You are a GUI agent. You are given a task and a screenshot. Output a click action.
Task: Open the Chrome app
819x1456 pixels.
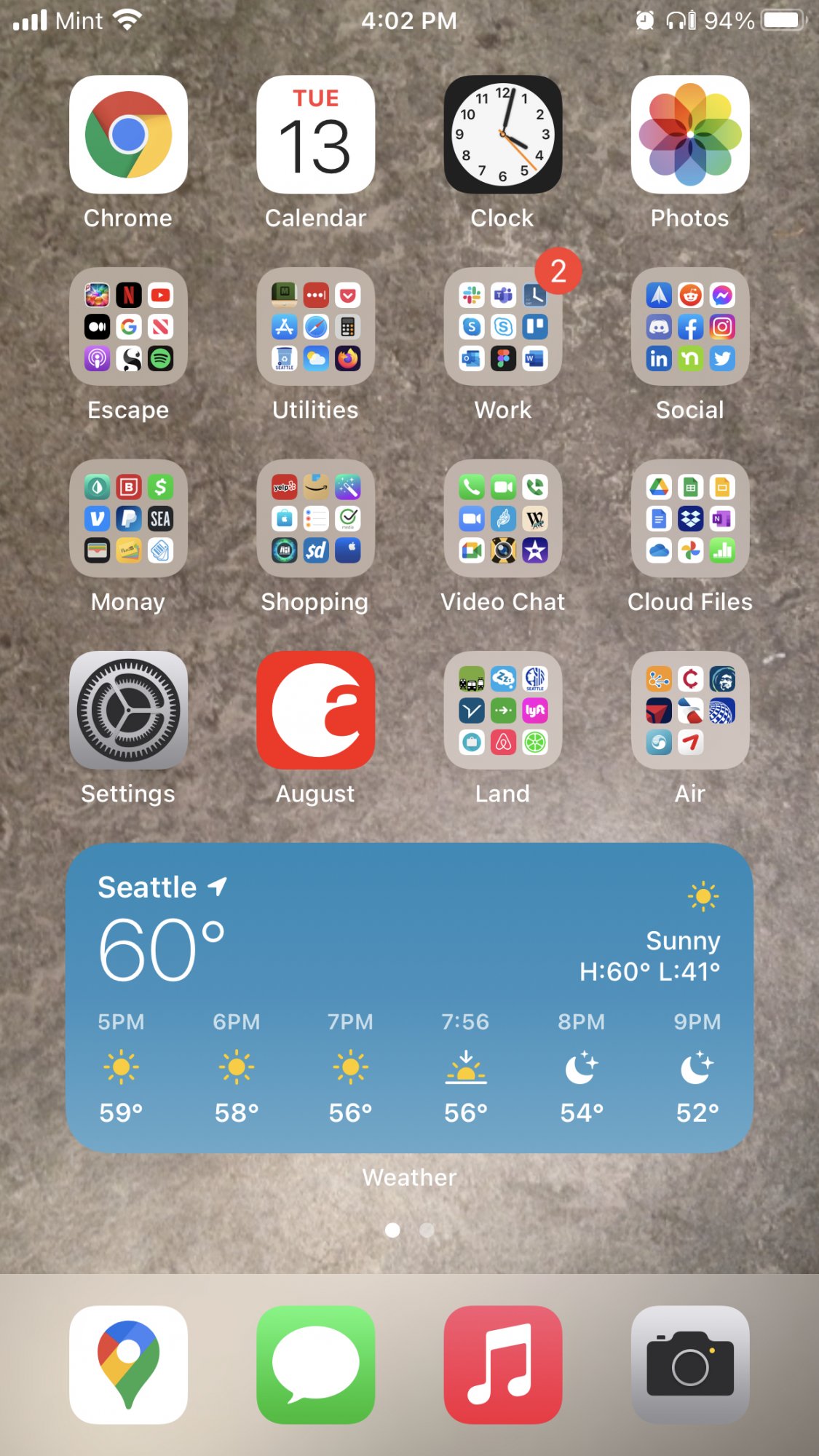(x=128, y=135)
